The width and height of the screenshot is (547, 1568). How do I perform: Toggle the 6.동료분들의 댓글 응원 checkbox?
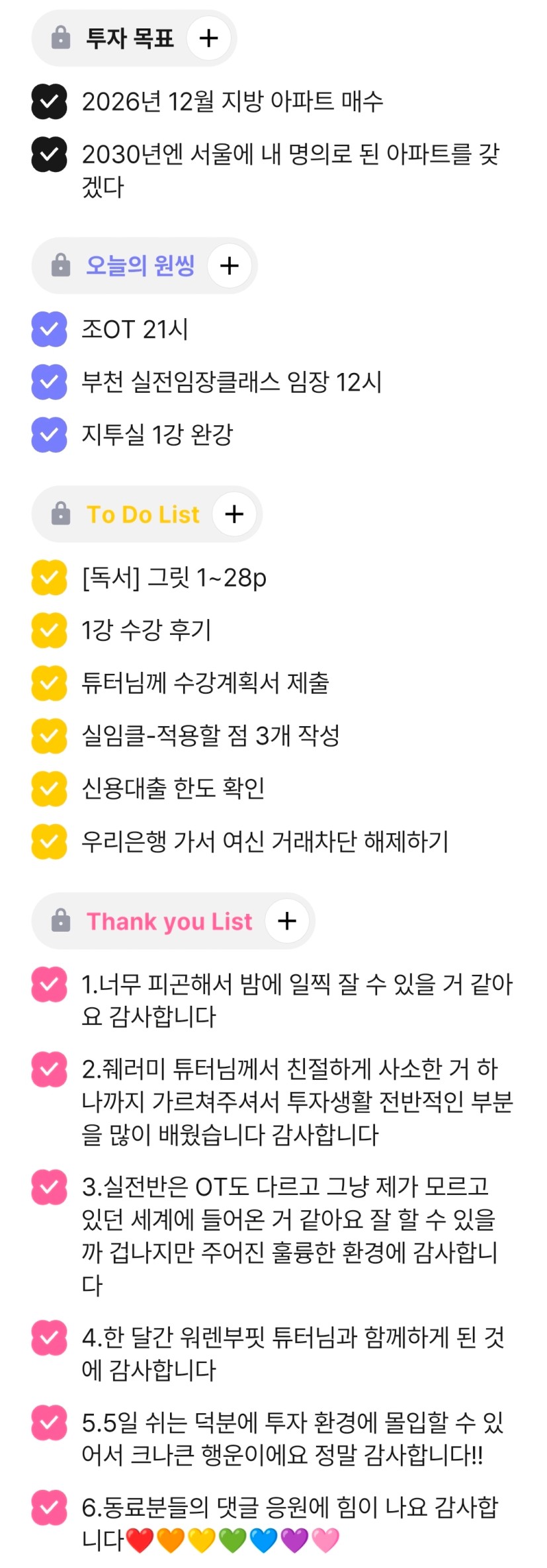49,1507
